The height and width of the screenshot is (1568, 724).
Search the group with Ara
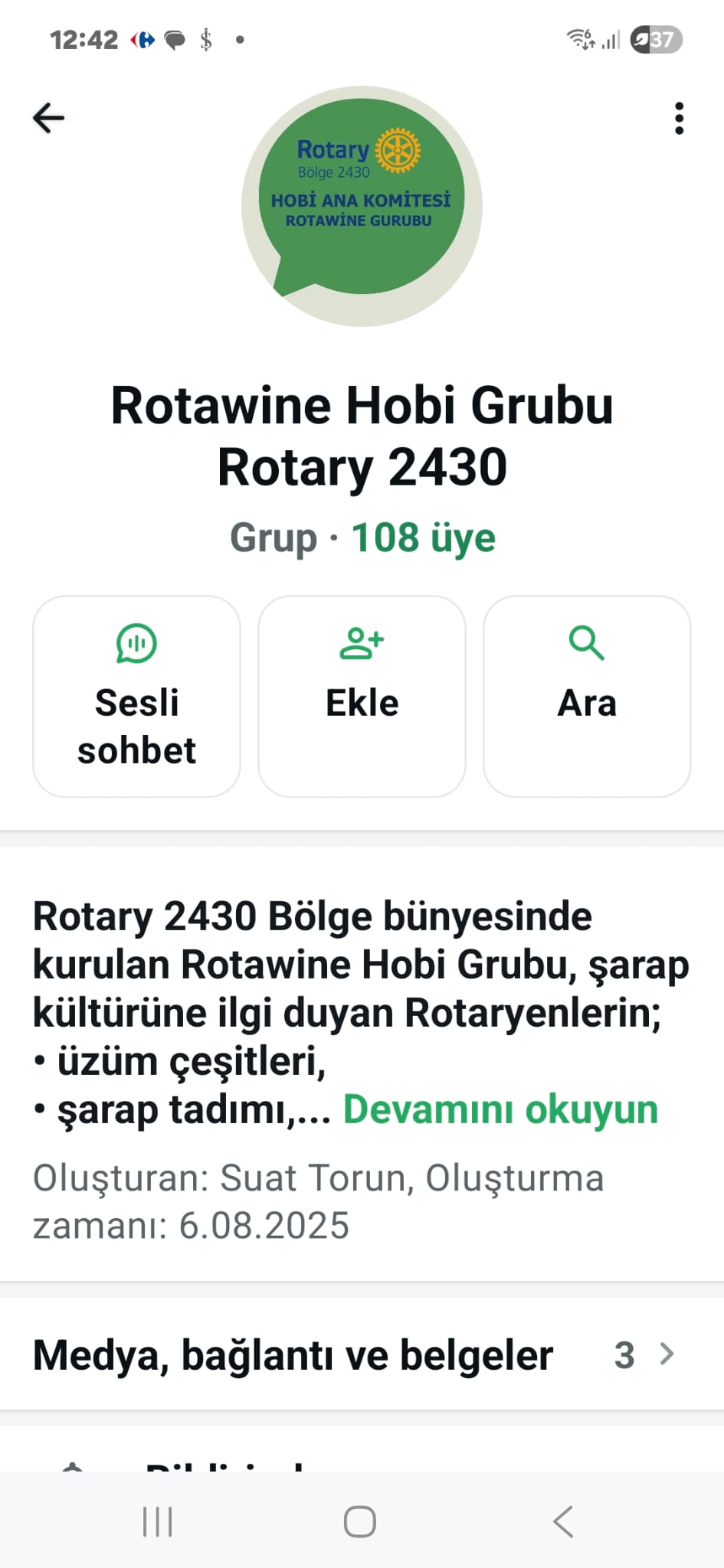click(x=587, y=696)
